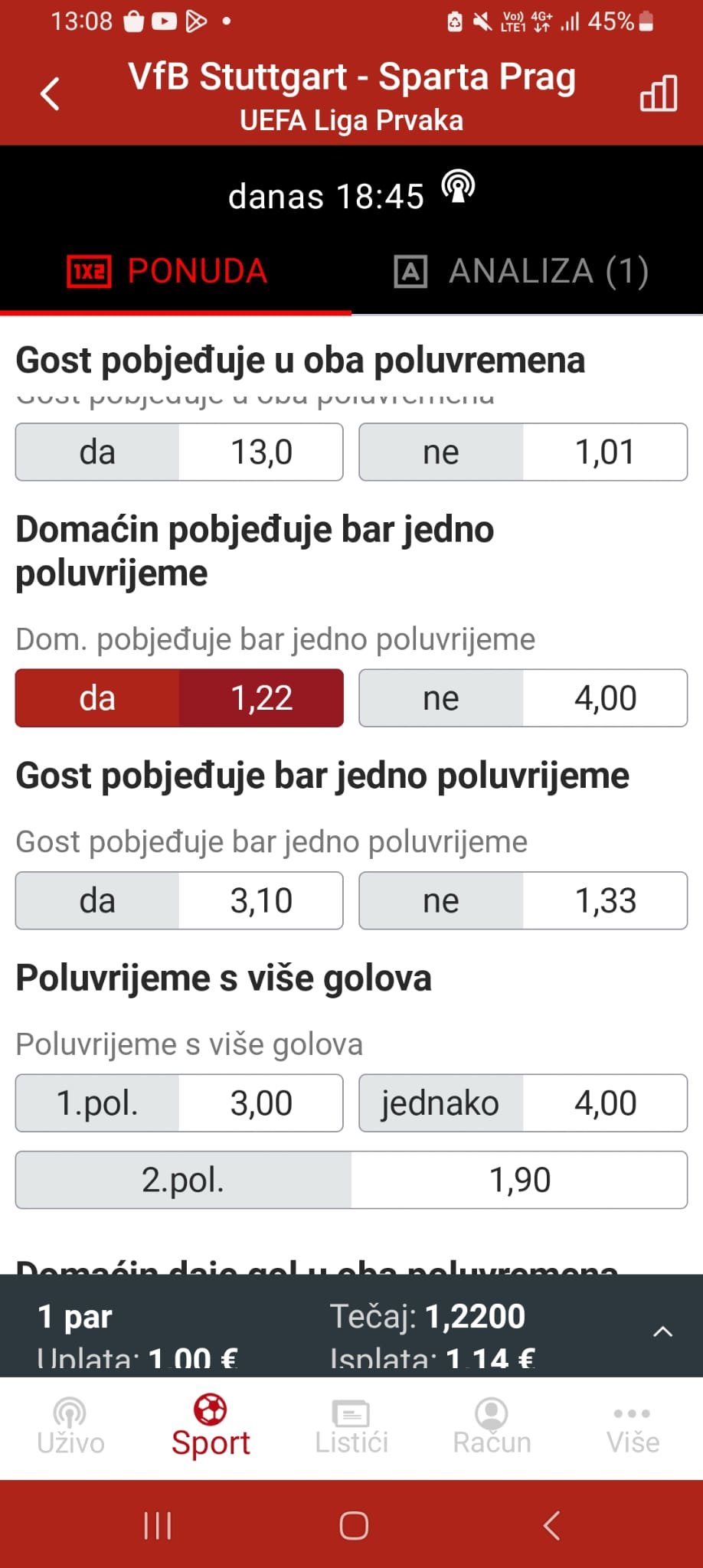This screenshot has height=1568, width=703.
Task: Select the 2.pol. odds 1,90
Action: (x=351, y=1180)
